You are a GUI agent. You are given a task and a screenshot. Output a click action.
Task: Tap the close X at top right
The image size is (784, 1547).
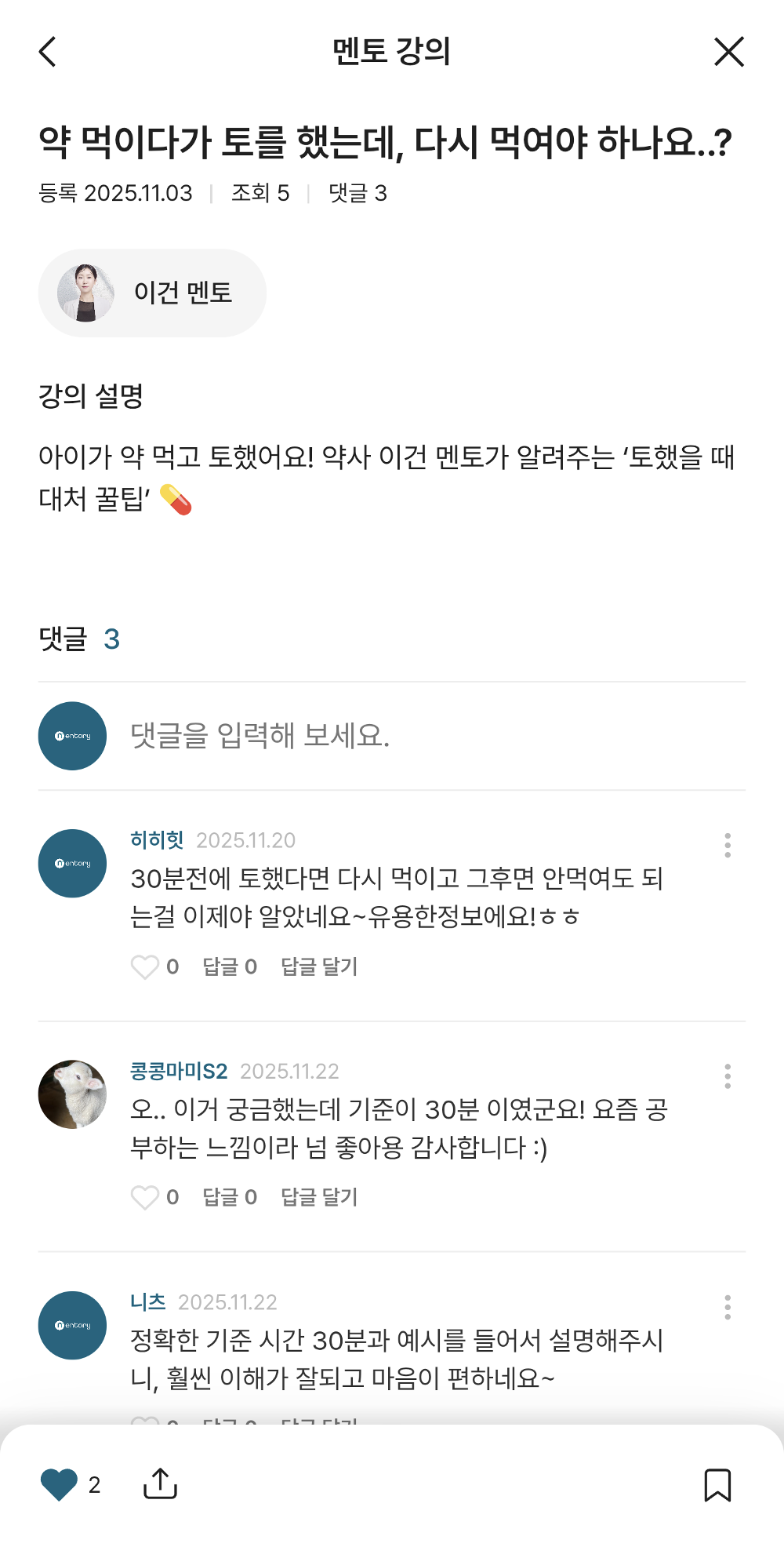(x=729, y=52)
